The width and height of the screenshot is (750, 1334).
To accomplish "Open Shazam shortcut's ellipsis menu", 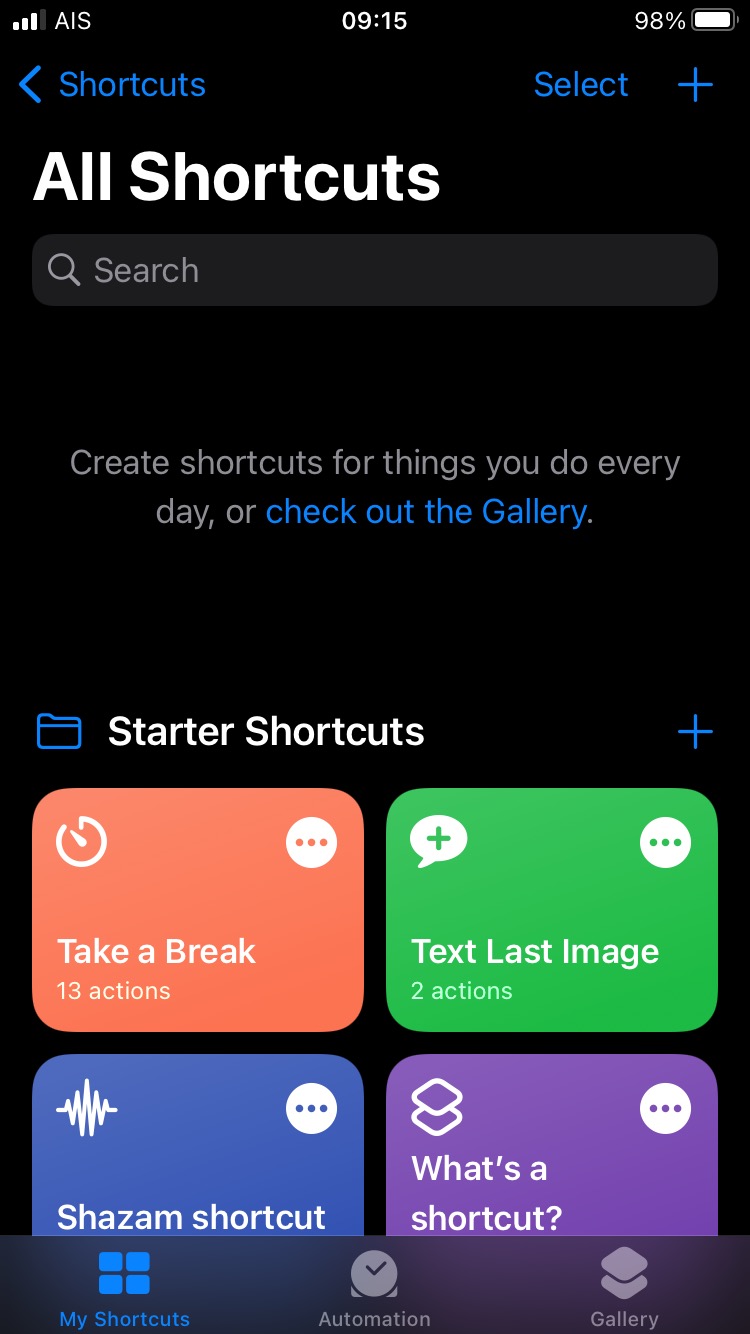I will 311,1108.
